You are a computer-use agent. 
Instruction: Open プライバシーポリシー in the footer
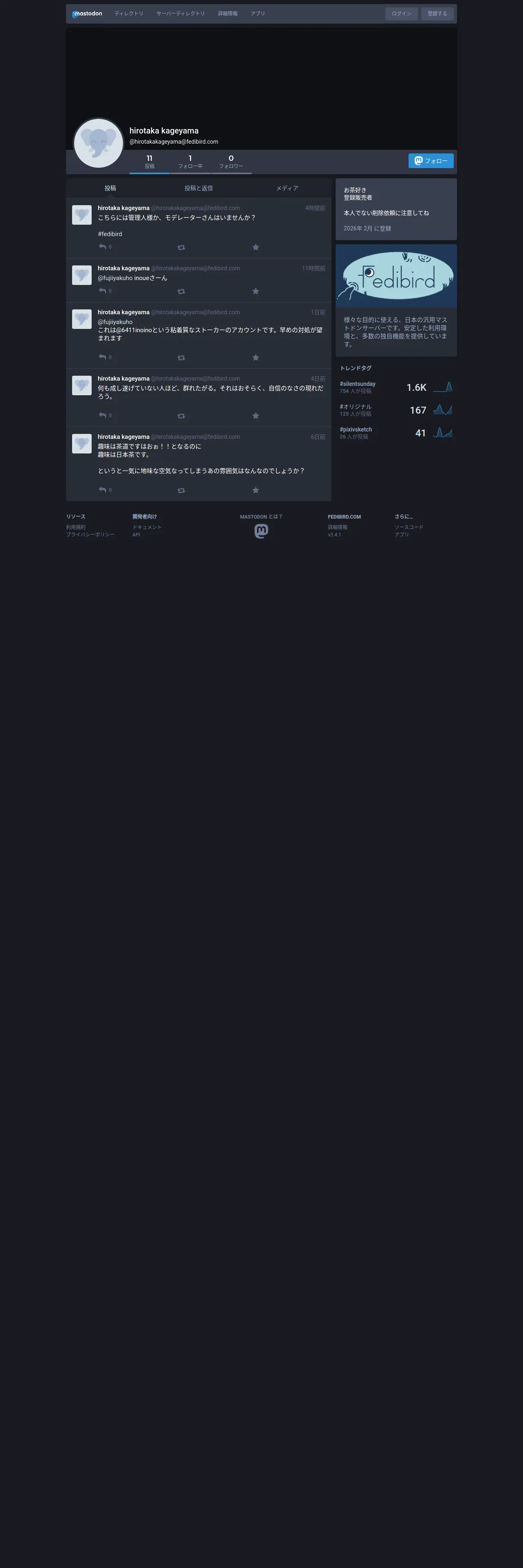pyautogui.click(x=90, y=534)
